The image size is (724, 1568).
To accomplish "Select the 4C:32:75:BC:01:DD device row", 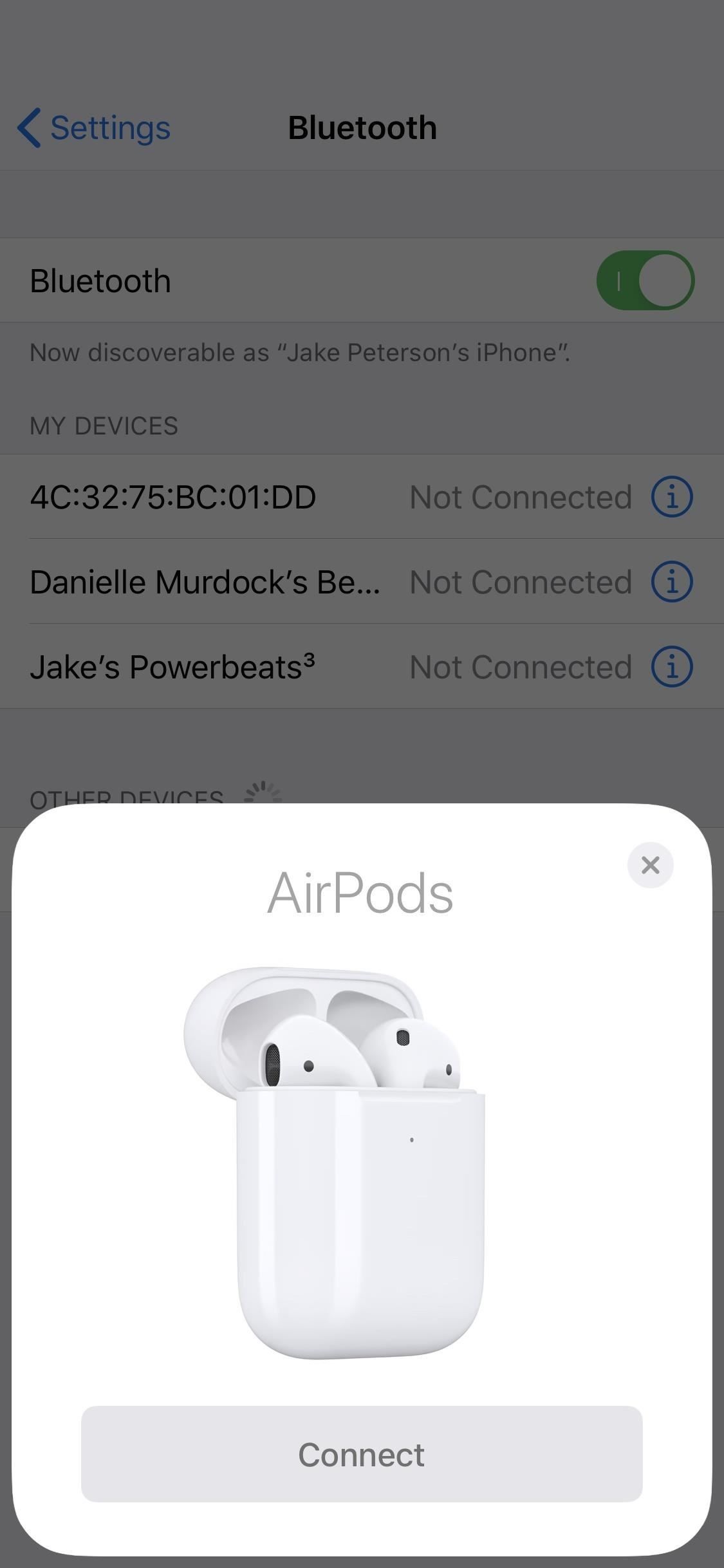I will (172, 496).
